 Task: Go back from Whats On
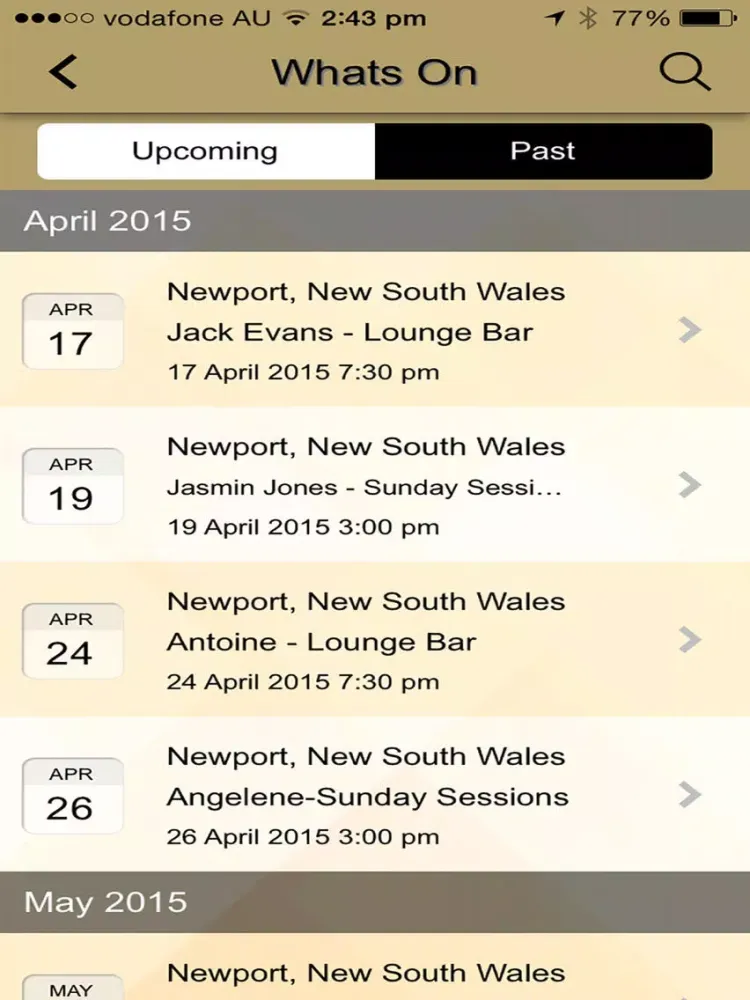[63, 72]
